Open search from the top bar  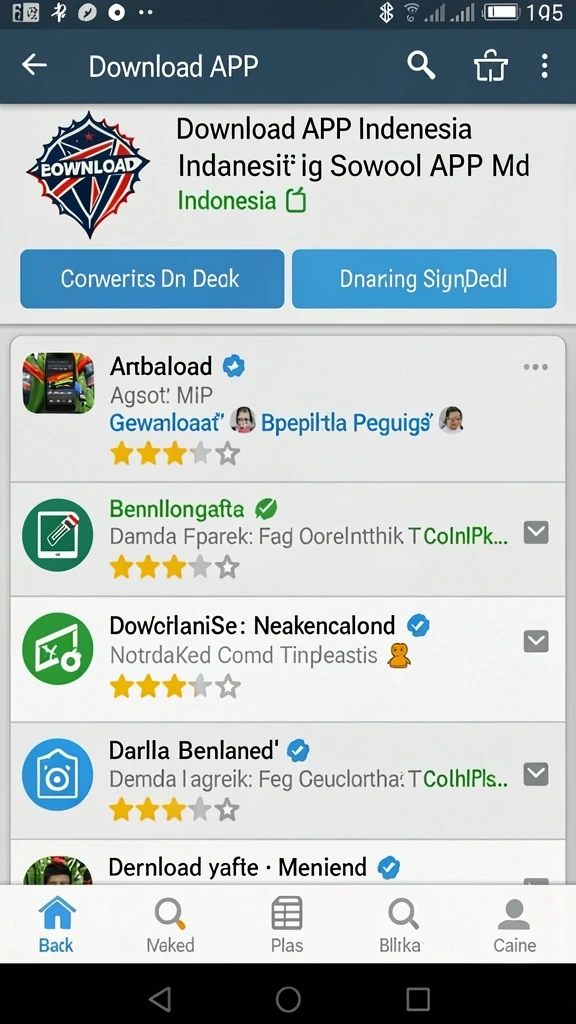pos(421,65)
